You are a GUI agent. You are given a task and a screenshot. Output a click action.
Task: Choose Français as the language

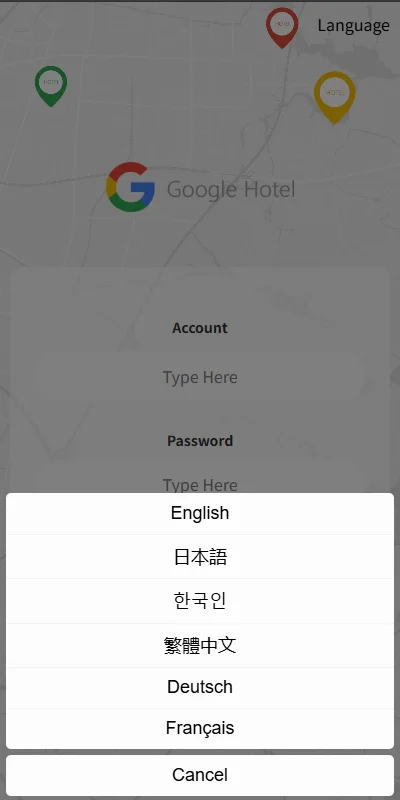[x=200, y=729]
